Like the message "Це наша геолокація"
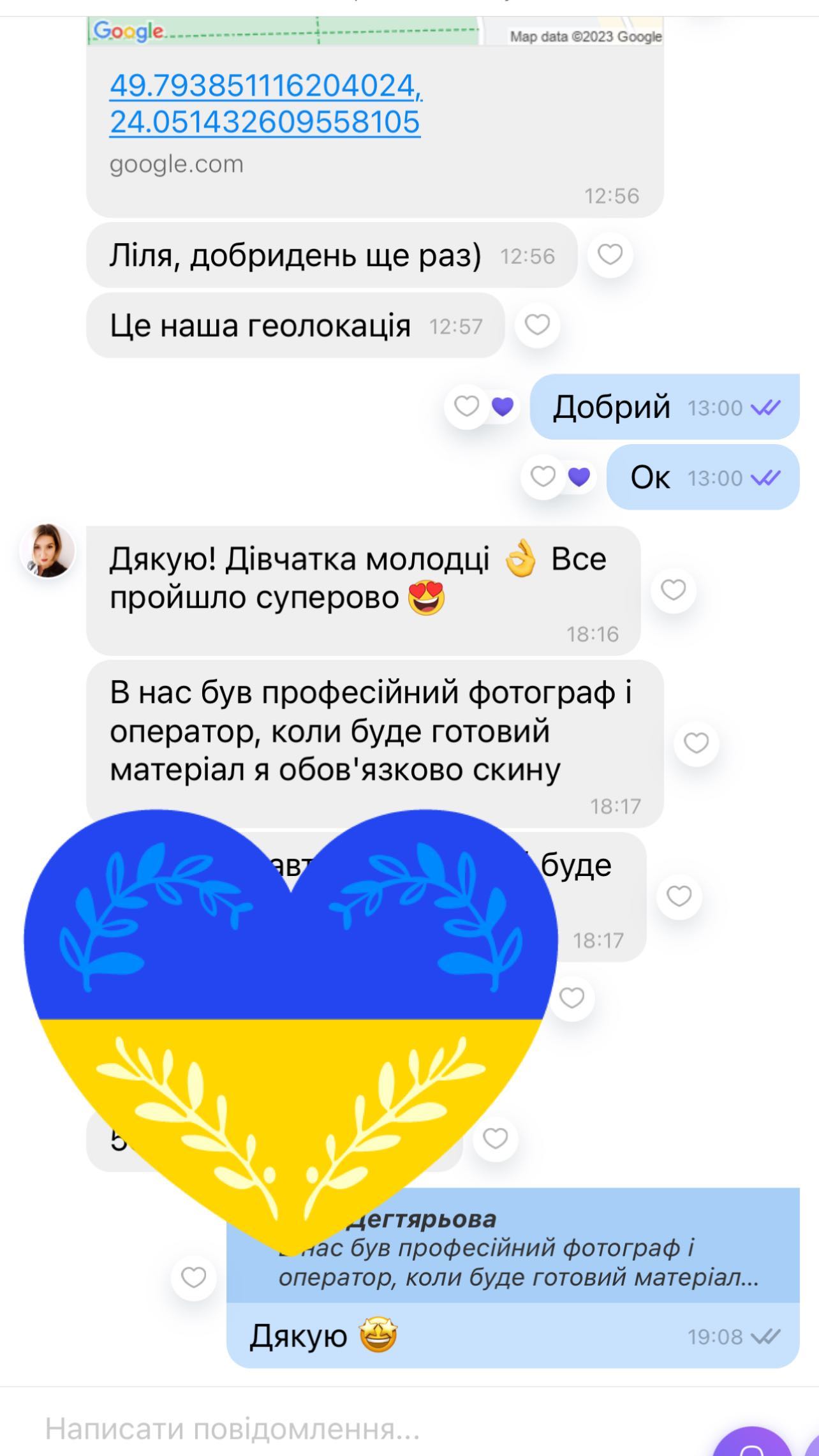Screen dimensions: 819x1456 537,325
